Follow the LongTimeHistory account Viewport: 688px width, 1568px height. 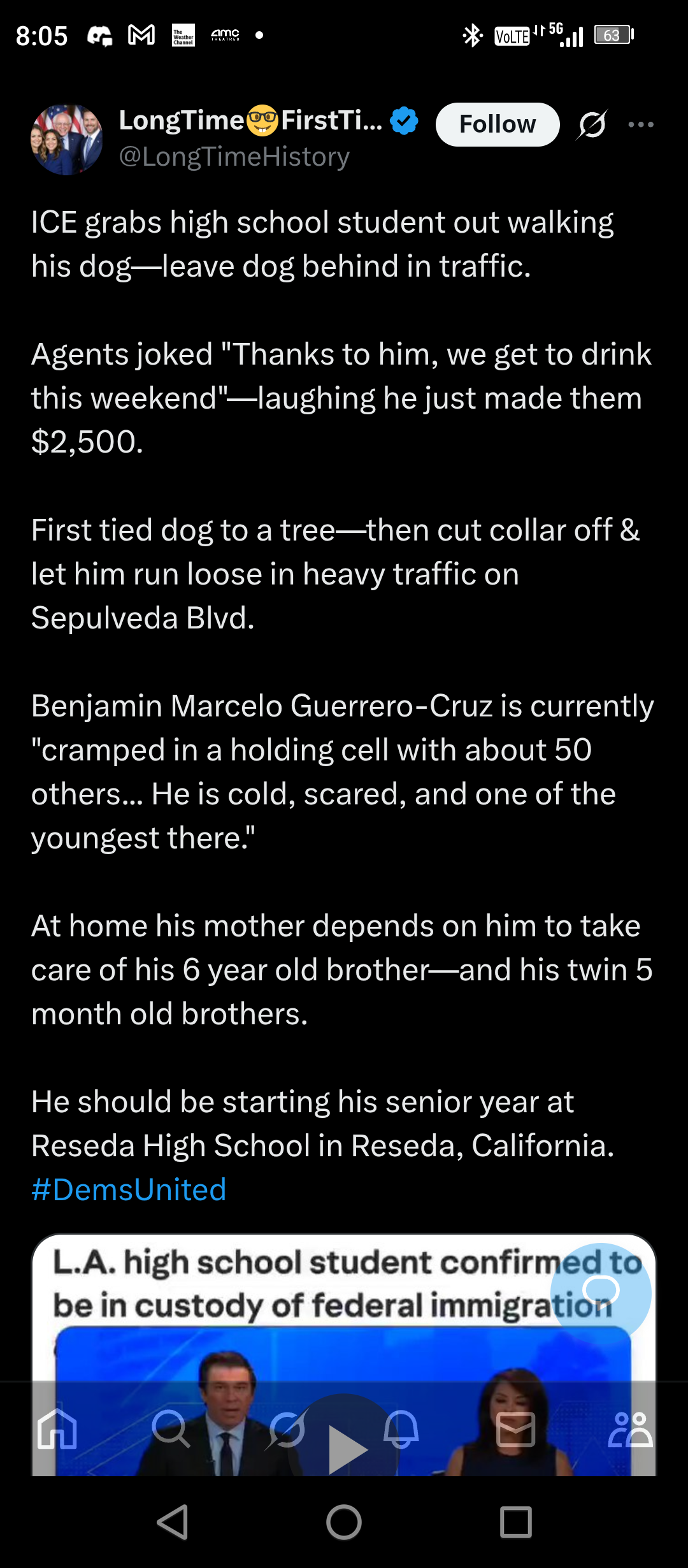(497, 124)
